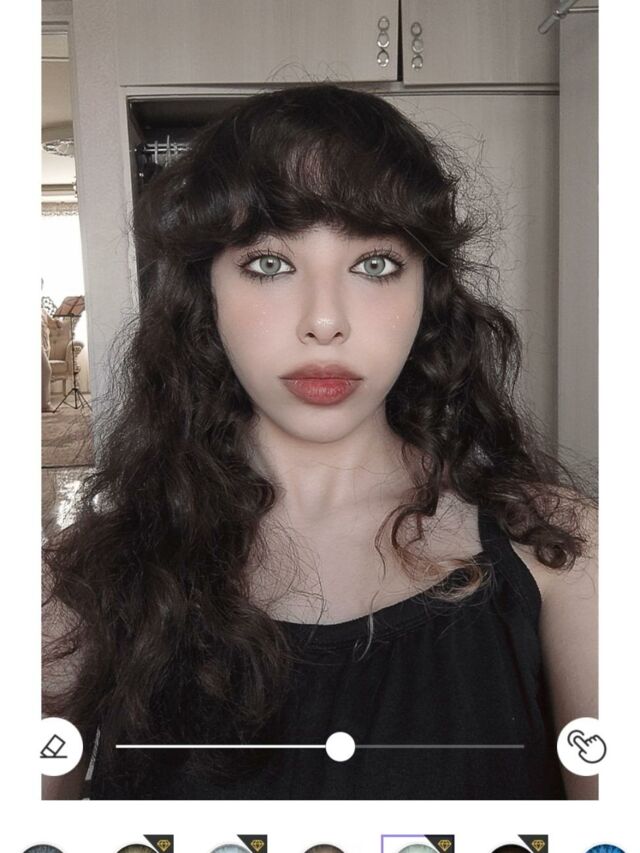Image resolution: width=640 pixels, height=853 pixels.
Task: Select the bright blue eye color swatch
Action: (x=607, y=848)
